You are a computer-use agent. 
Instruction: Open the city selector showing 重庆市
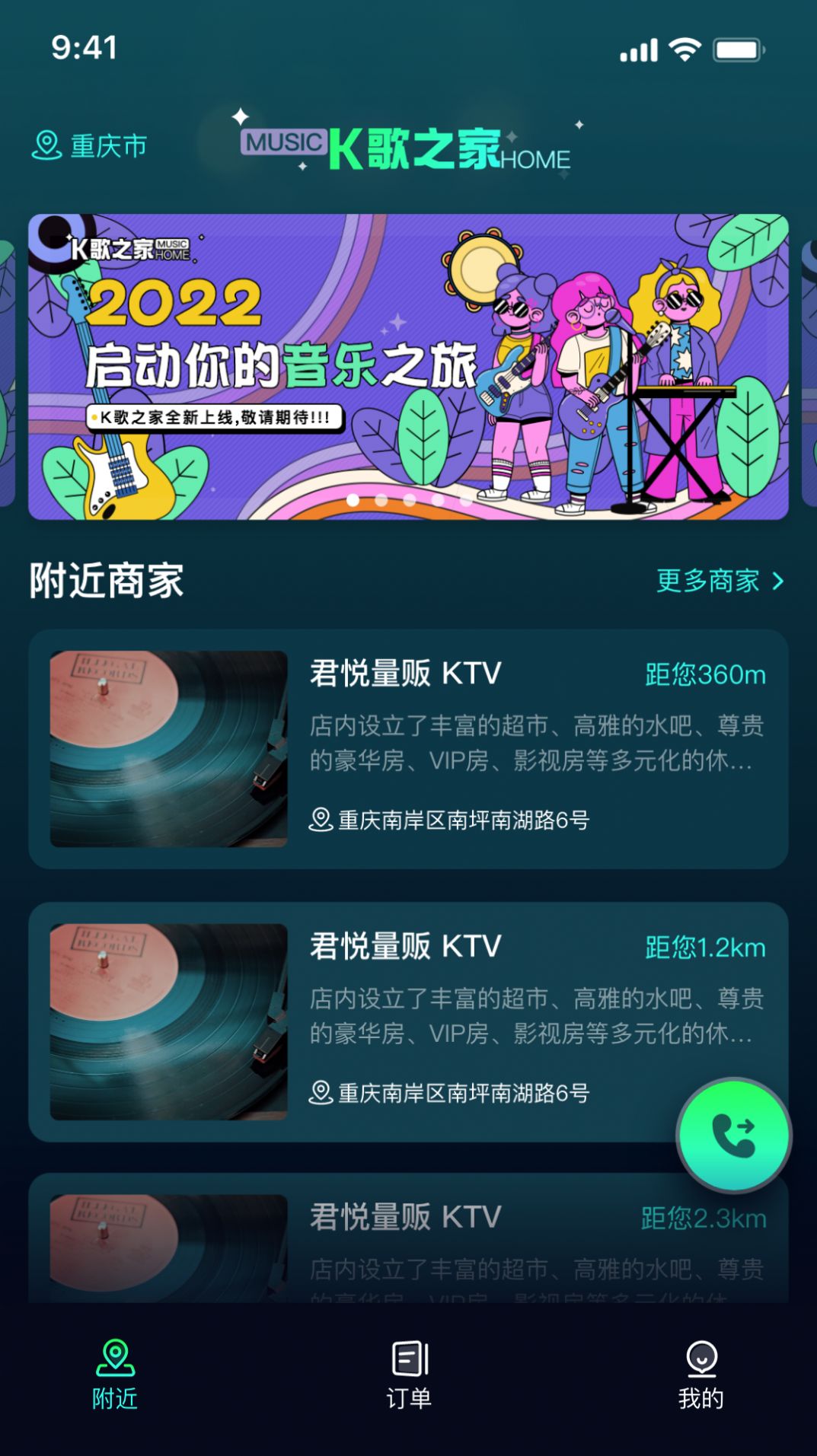pyautogui.click(x=88, y=146)
